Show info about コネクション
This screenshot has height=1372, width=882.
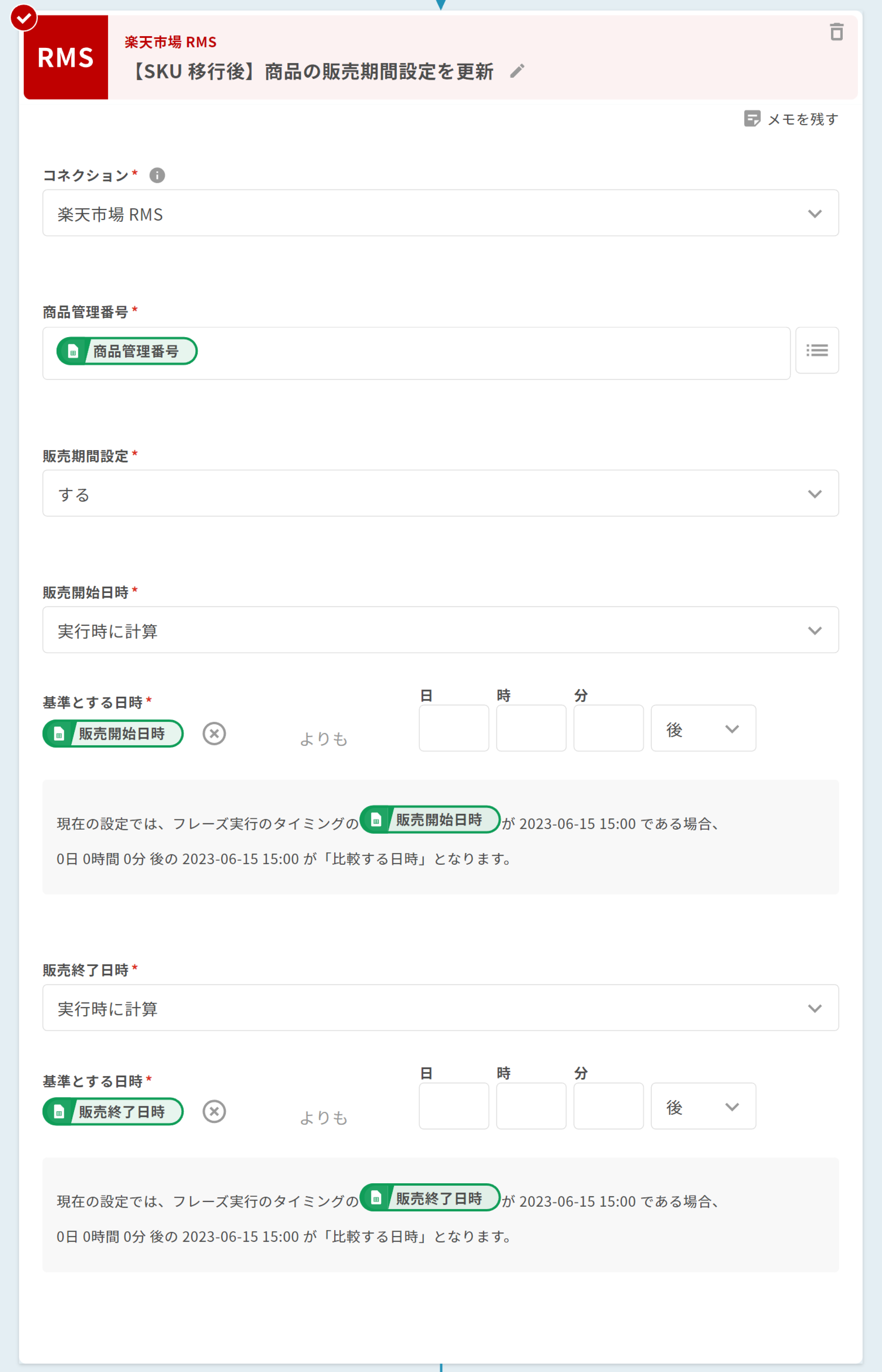click(157, 175)
